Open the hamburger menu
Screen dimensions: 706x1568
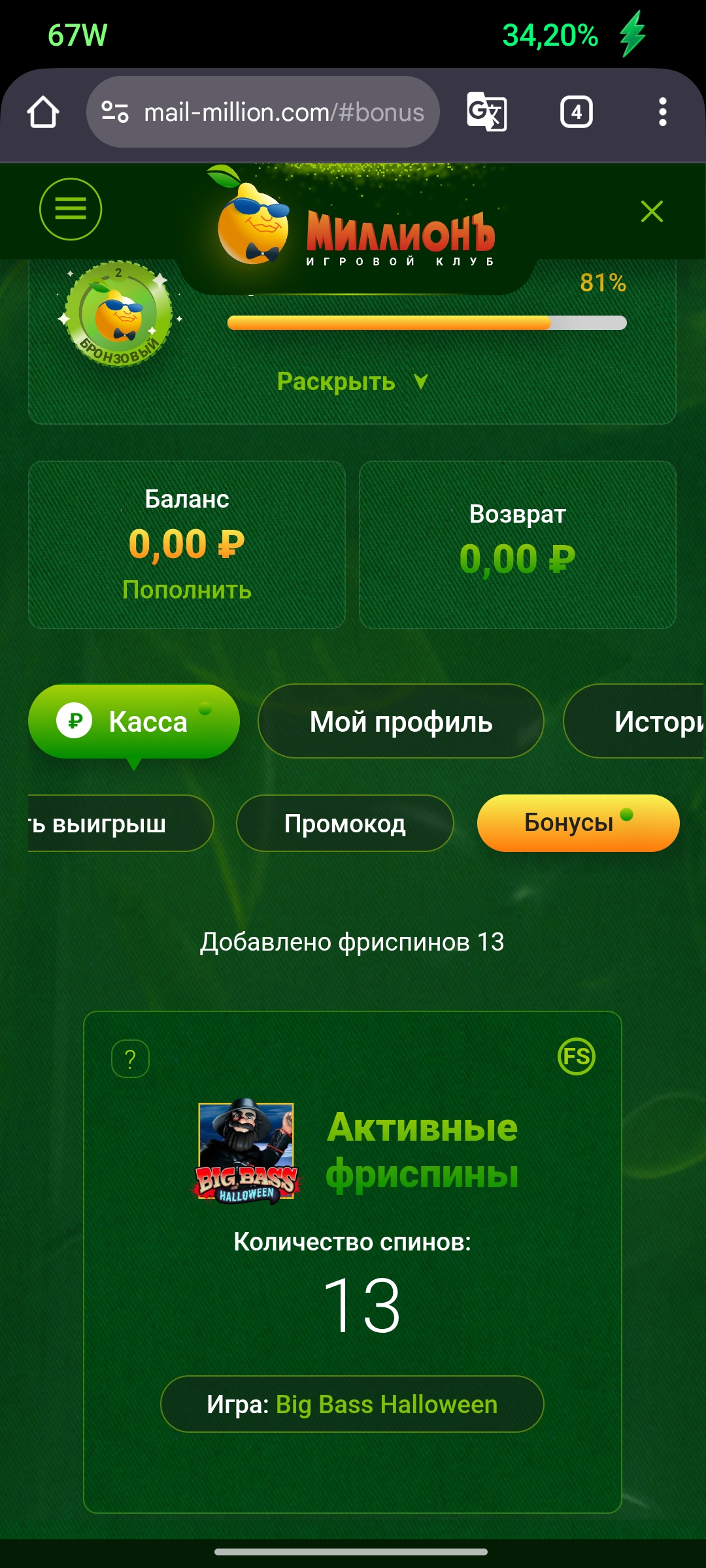[71, 209]
